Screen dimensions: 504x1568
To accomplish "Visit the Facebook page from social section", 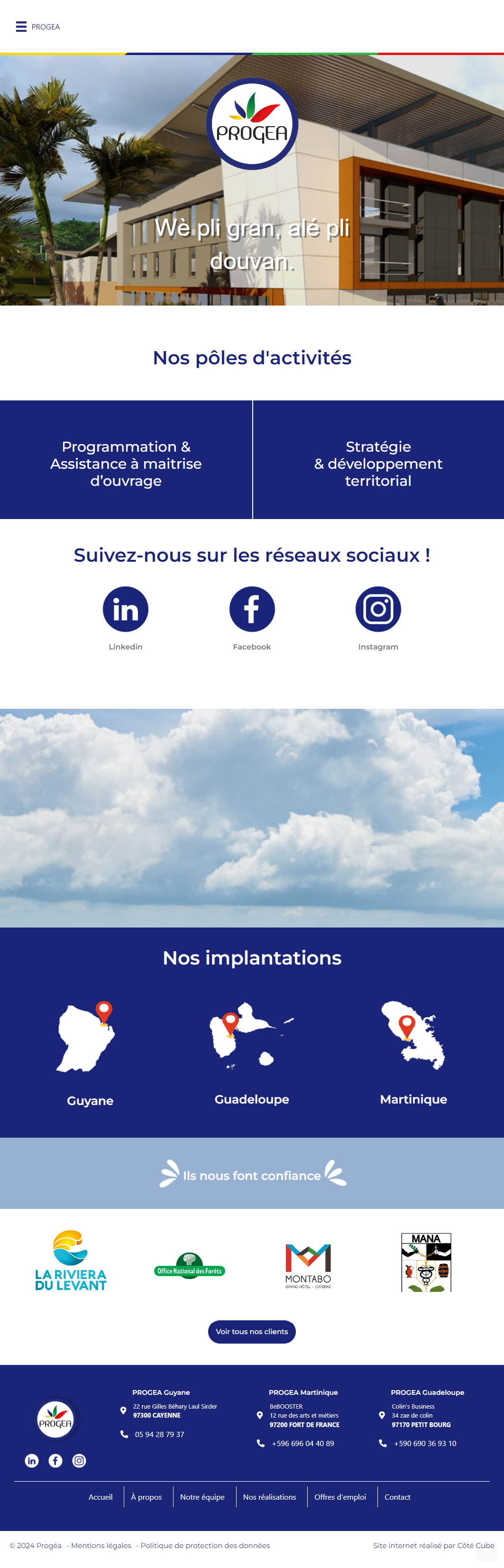I will point(252,609).
